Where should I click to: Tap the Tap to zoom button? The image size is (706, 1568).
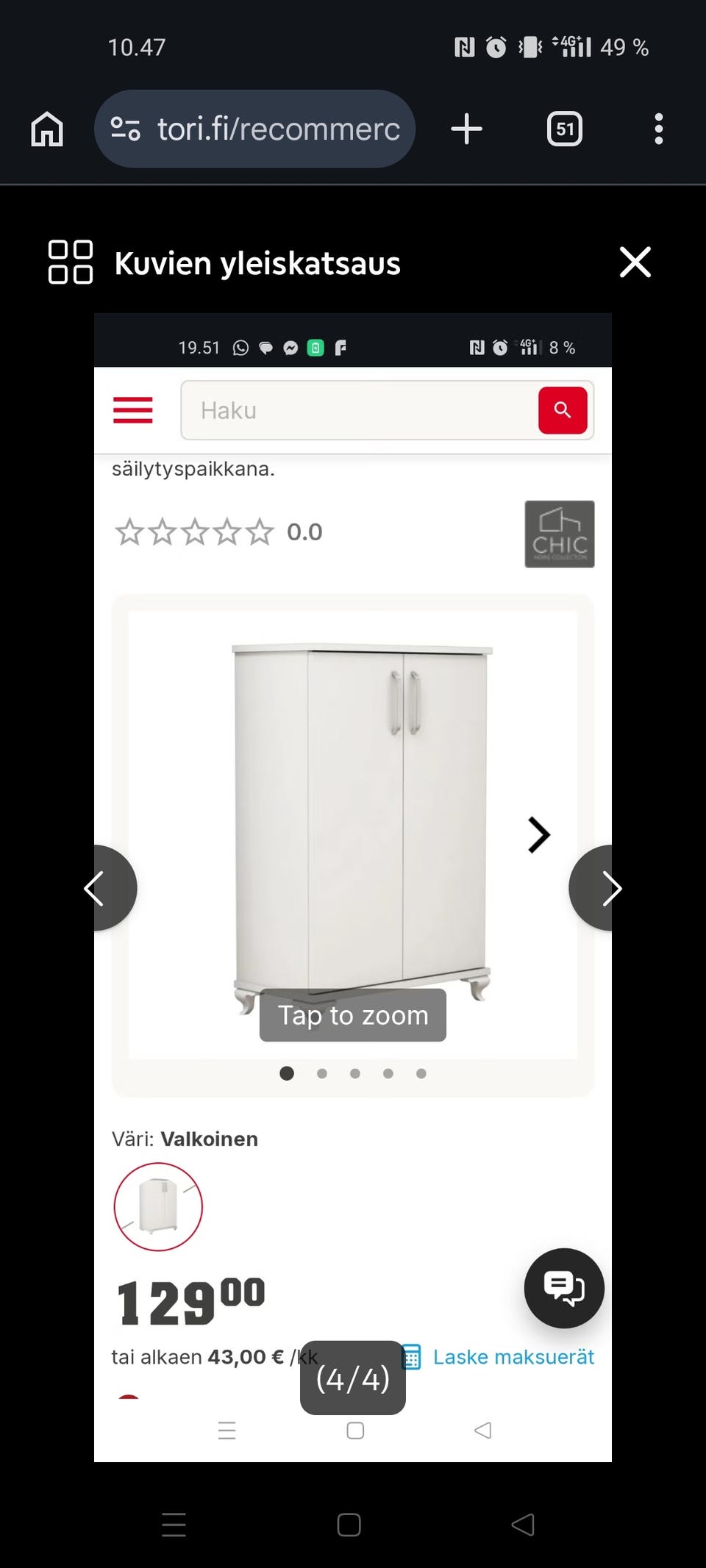[352, 1015]
